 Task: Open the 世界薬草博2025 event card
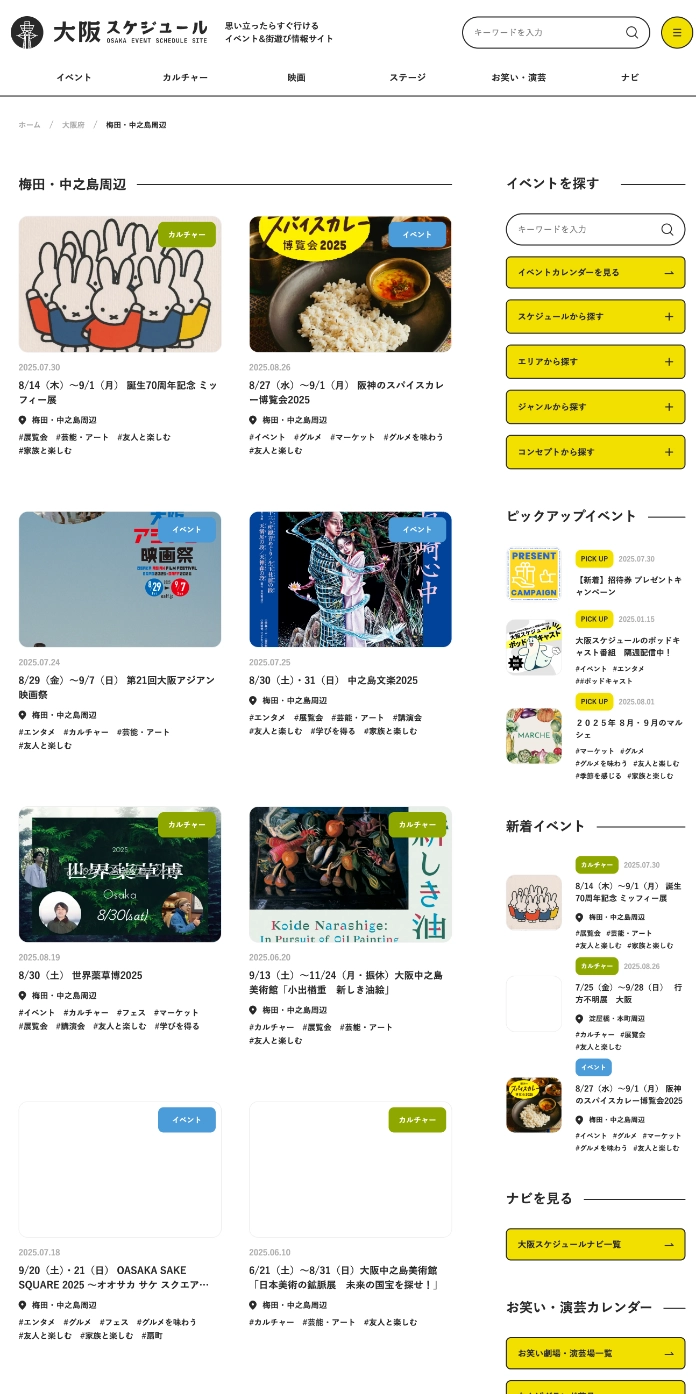(120, 874)
